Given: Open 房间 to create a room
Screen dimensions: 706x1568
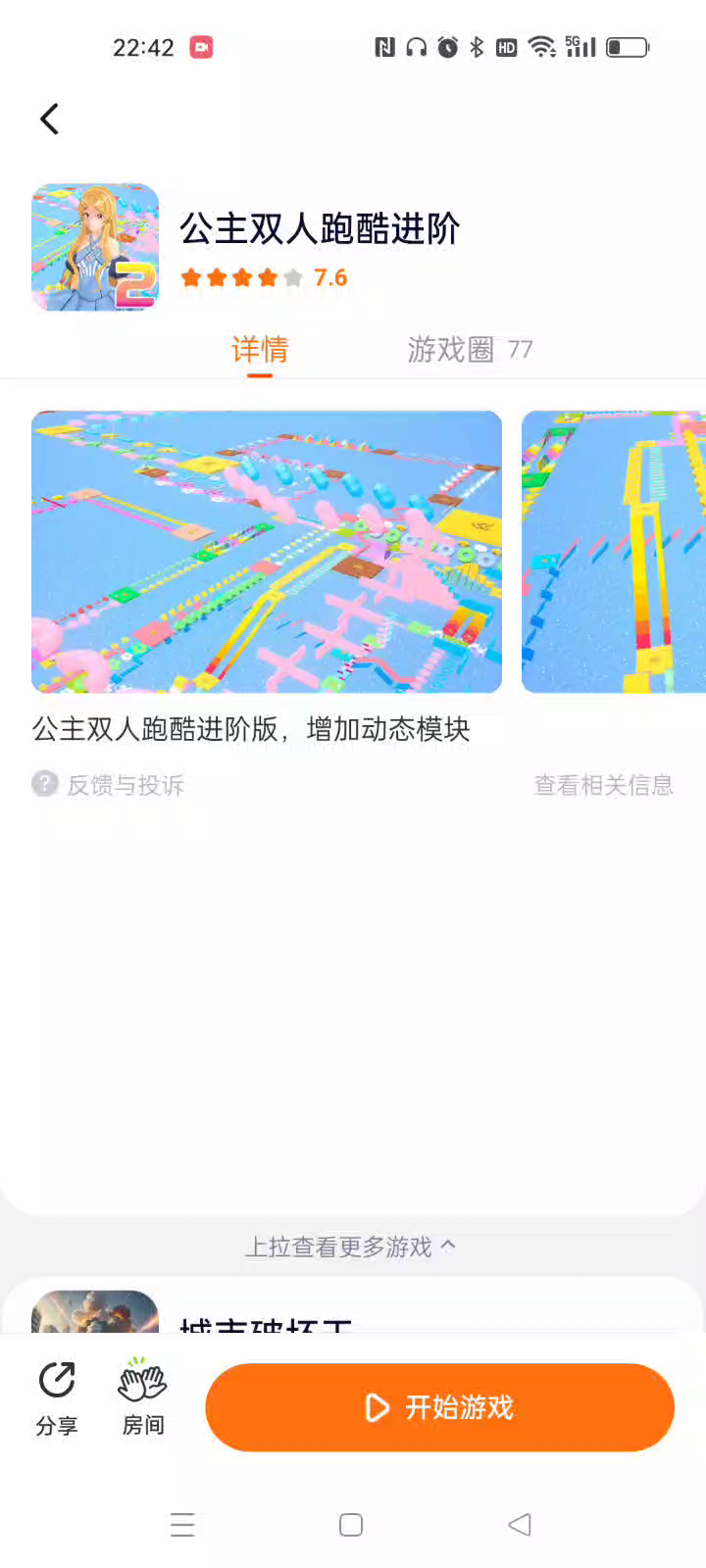Looking at the screenshot, I should (143, 1397).
